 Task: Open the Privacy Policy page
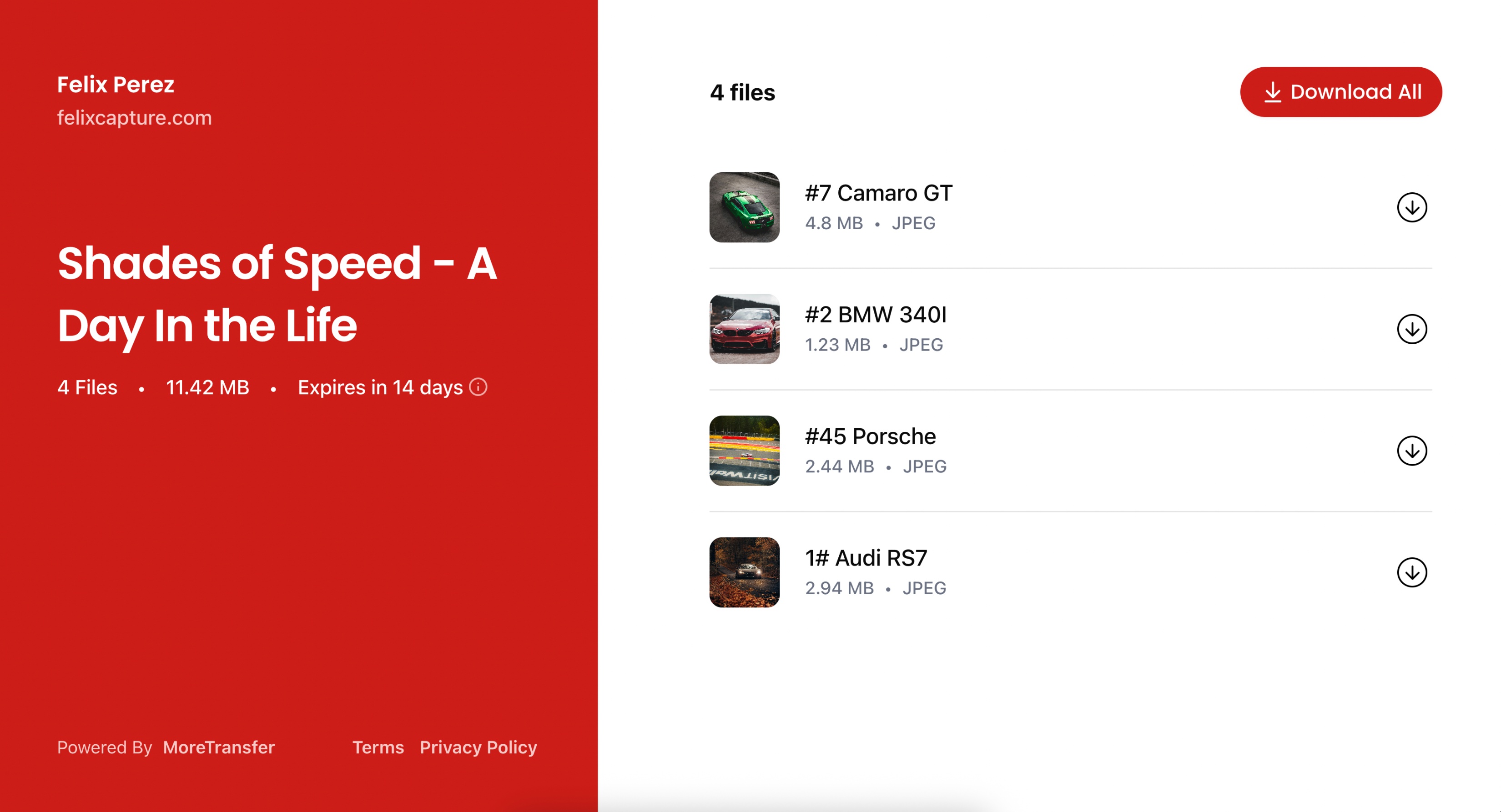(x=478, y=747)
